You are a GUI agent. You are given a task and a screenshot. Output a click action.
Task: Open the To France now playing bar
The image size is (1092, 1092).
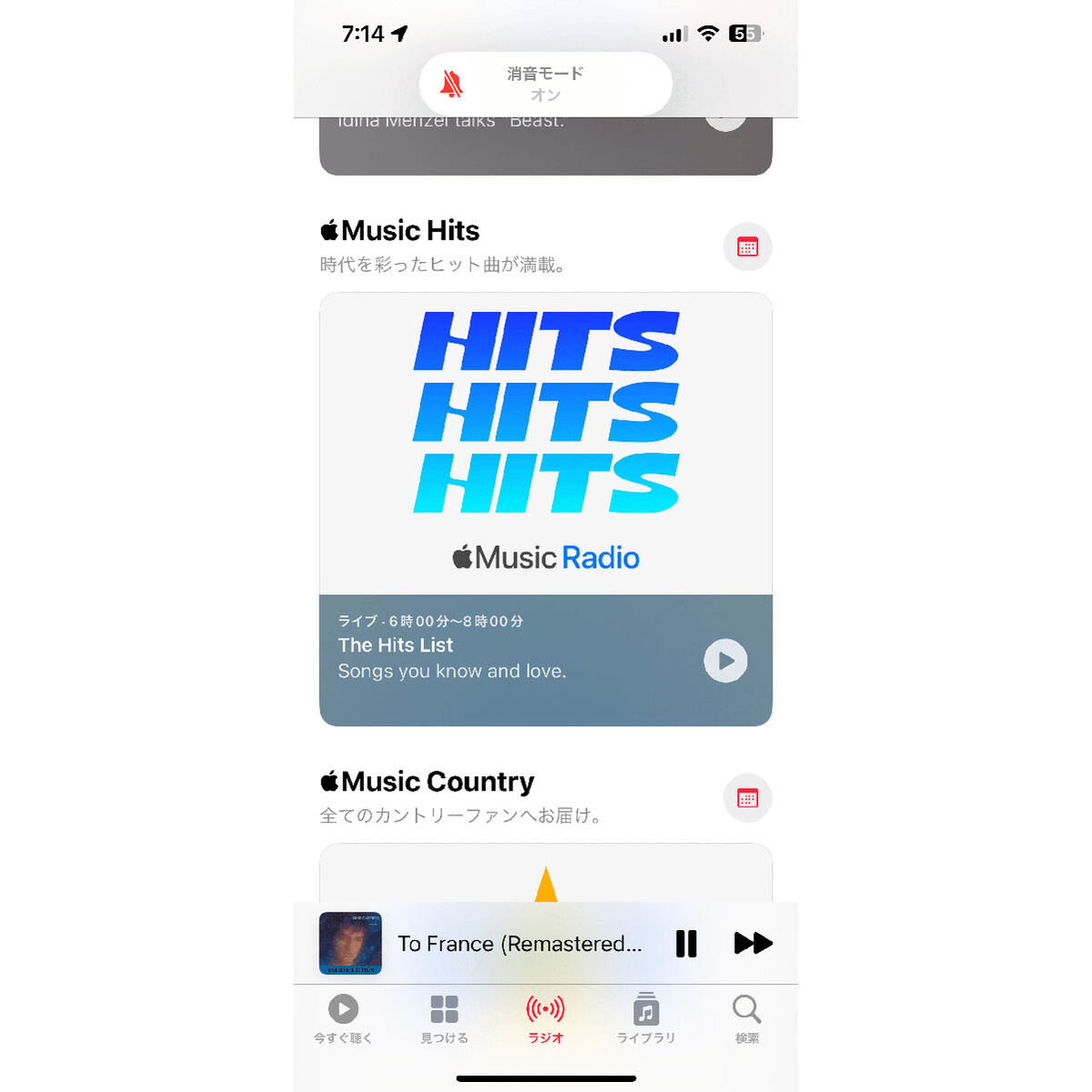[519, 944]
